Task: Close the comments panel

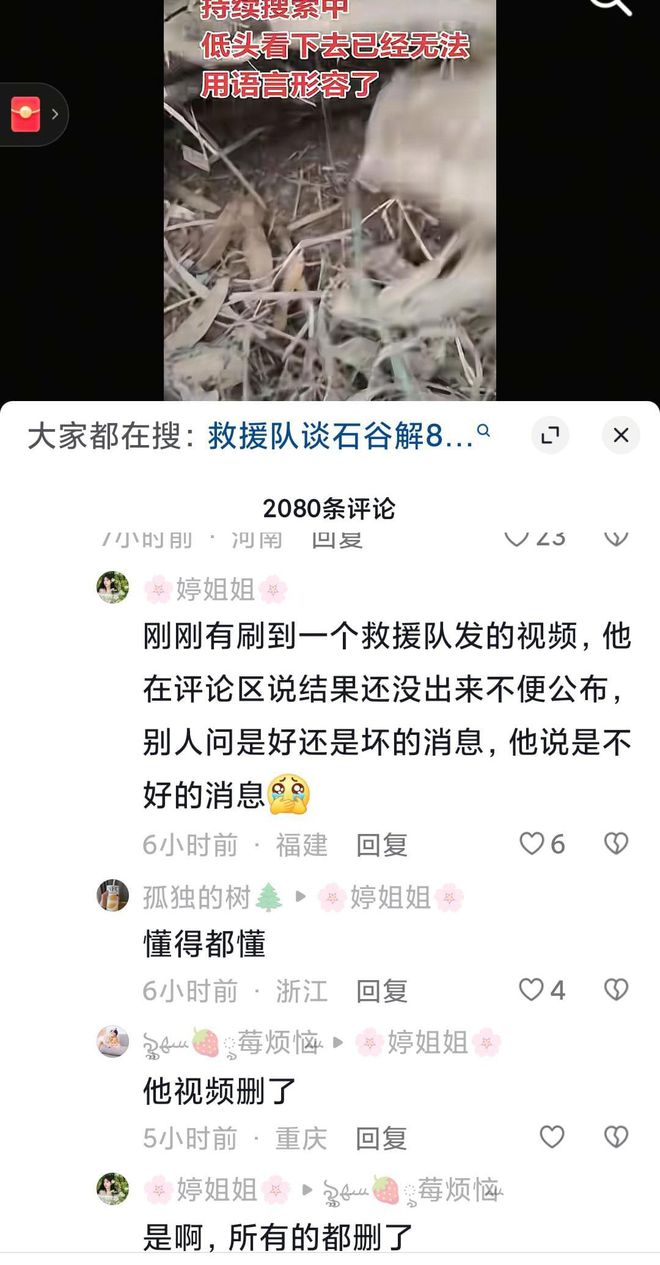Action: click(x=621, y=436)
